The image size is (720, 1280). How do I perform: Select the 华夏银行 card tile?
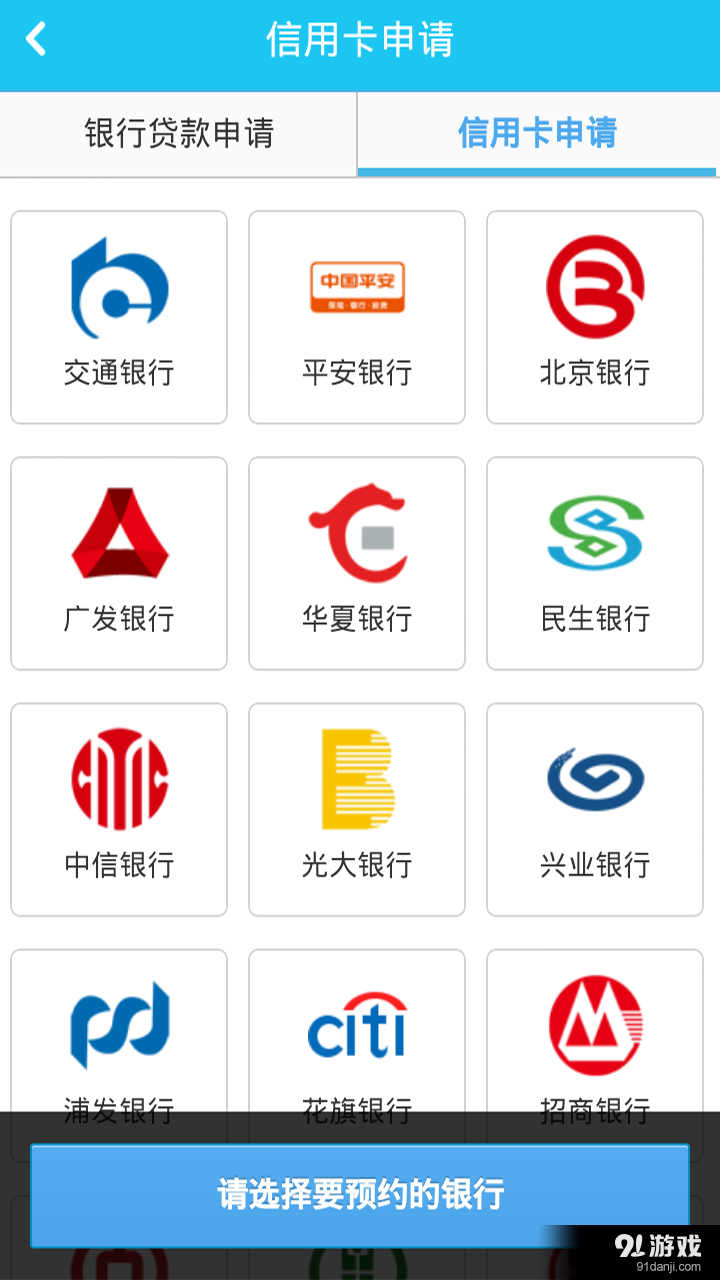click(356, 562)
